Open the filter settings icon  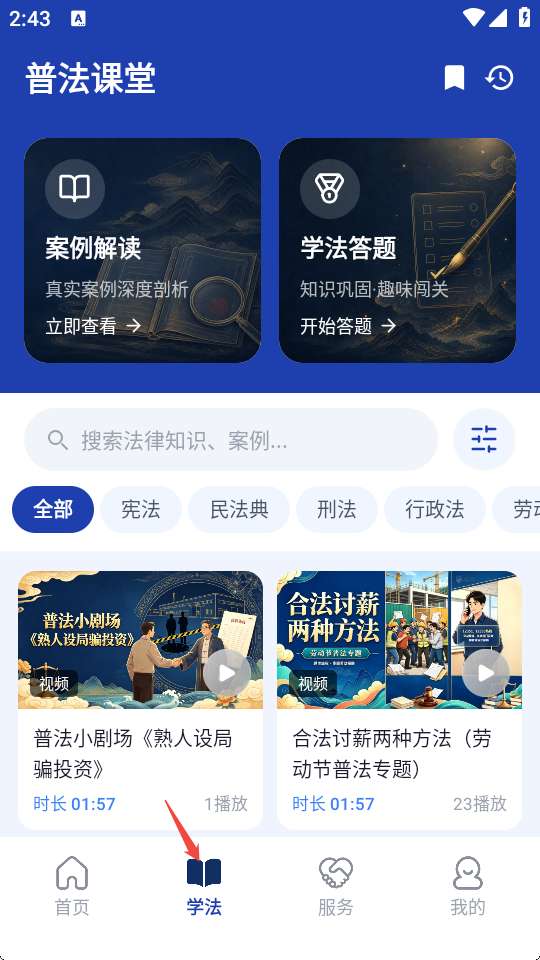tap(484, 440)
